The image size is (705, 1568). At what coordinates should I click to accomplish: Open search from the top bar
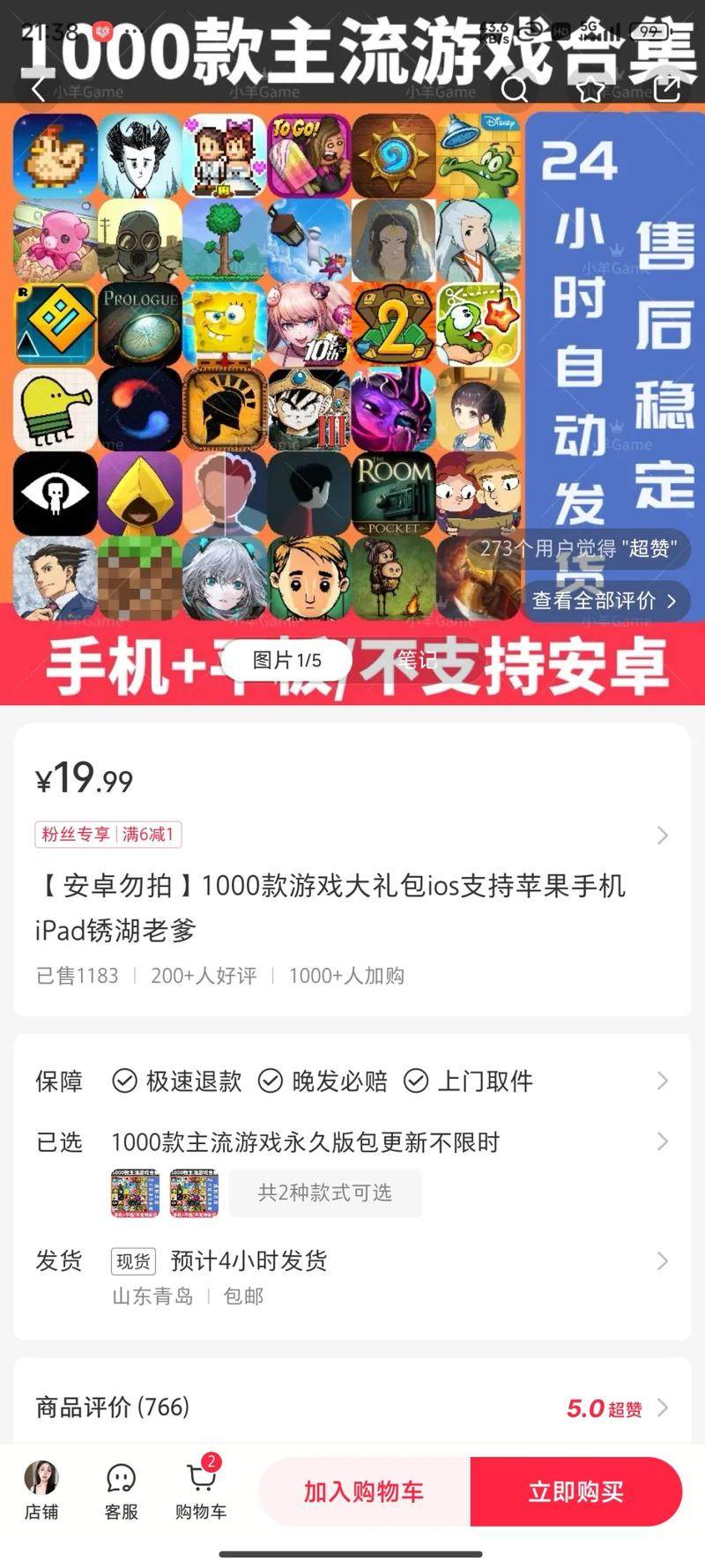coord(514,89)
